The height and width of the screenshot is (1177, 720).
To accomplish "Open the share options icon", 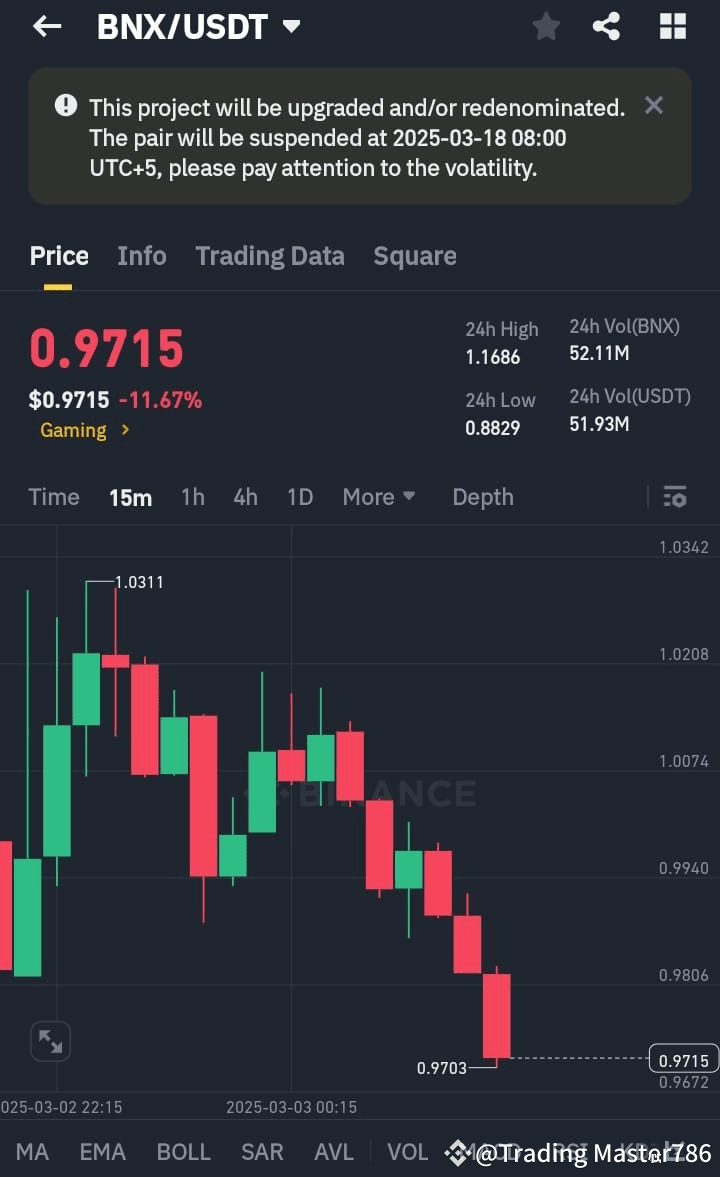I will [x=606, y=27].
